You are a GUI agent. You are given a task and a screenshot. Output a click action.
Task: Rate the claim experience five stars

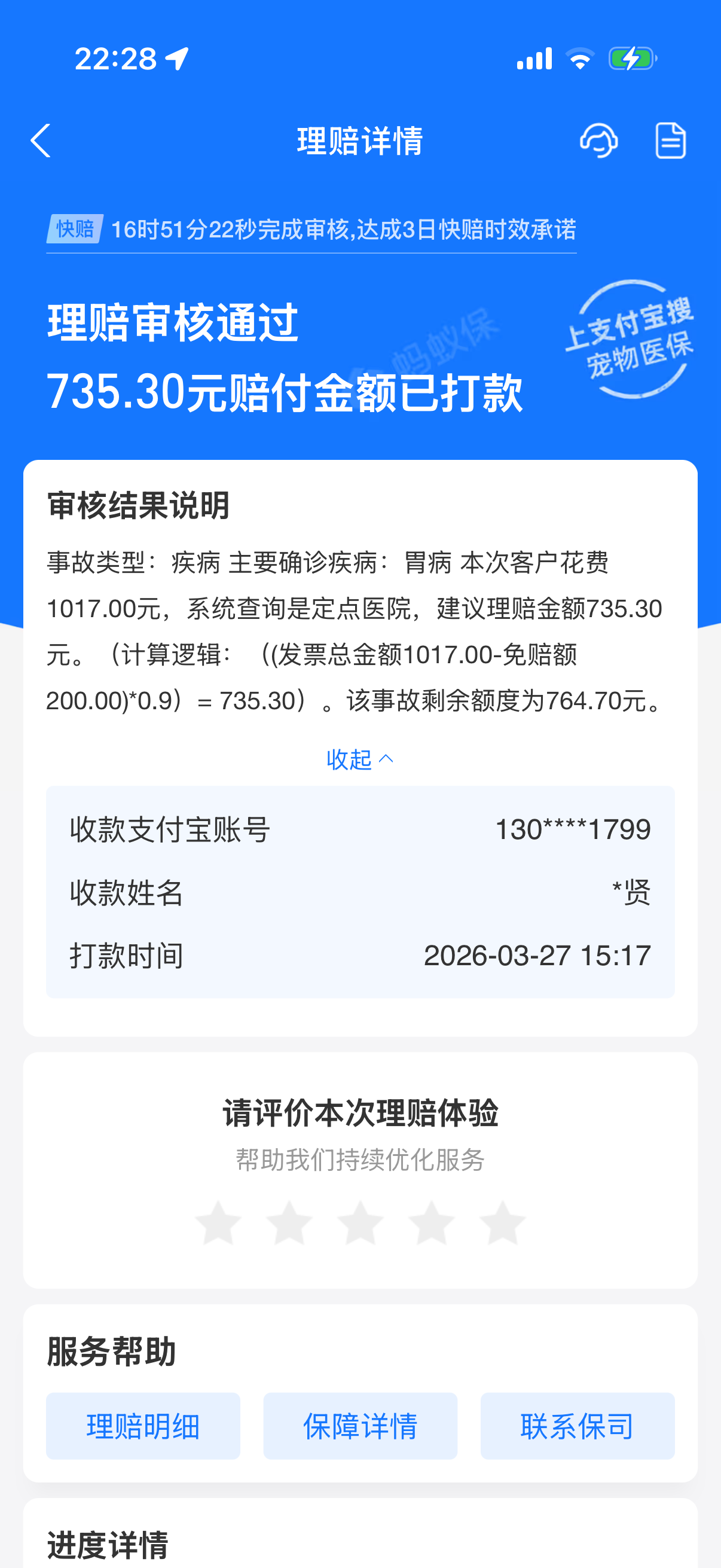[503, 1222]
